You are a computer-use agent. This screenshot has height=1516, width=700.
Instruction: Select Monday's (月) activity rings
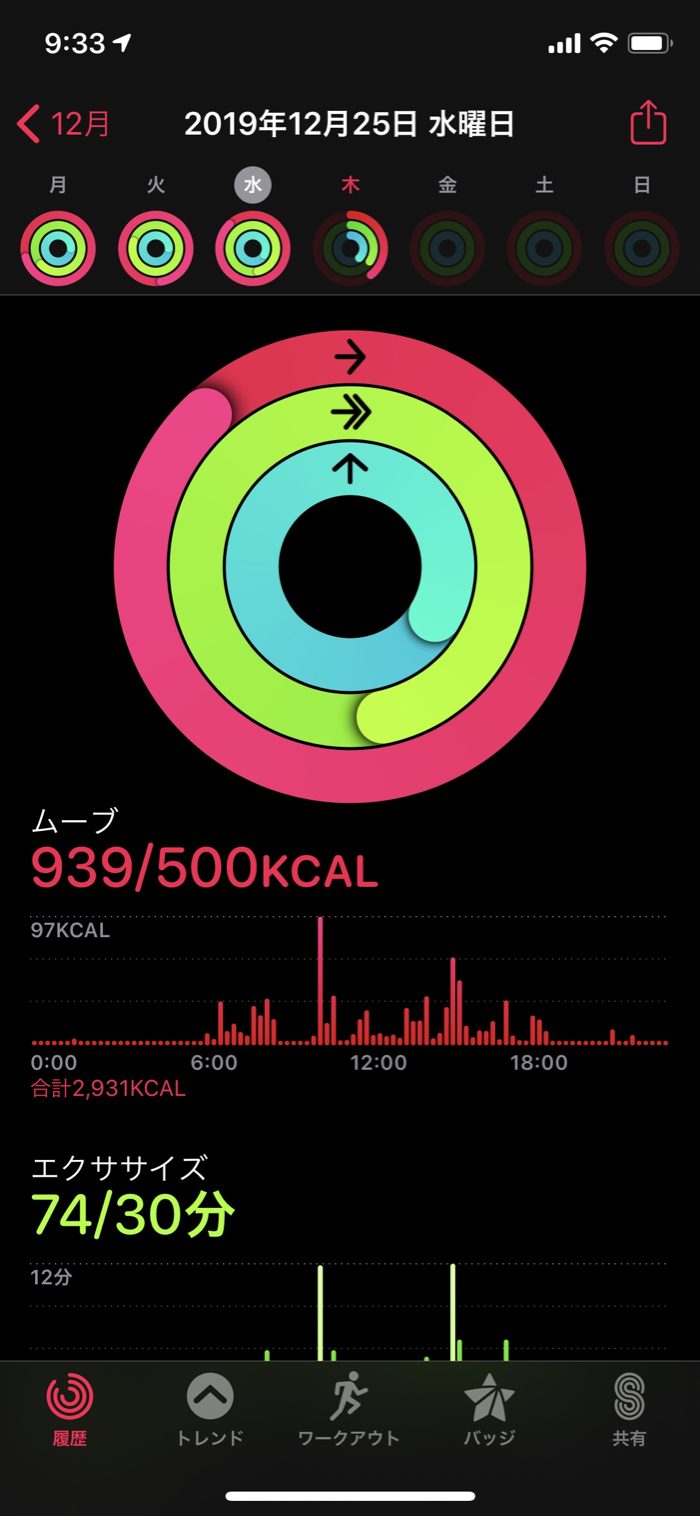[x=58, y=249]
